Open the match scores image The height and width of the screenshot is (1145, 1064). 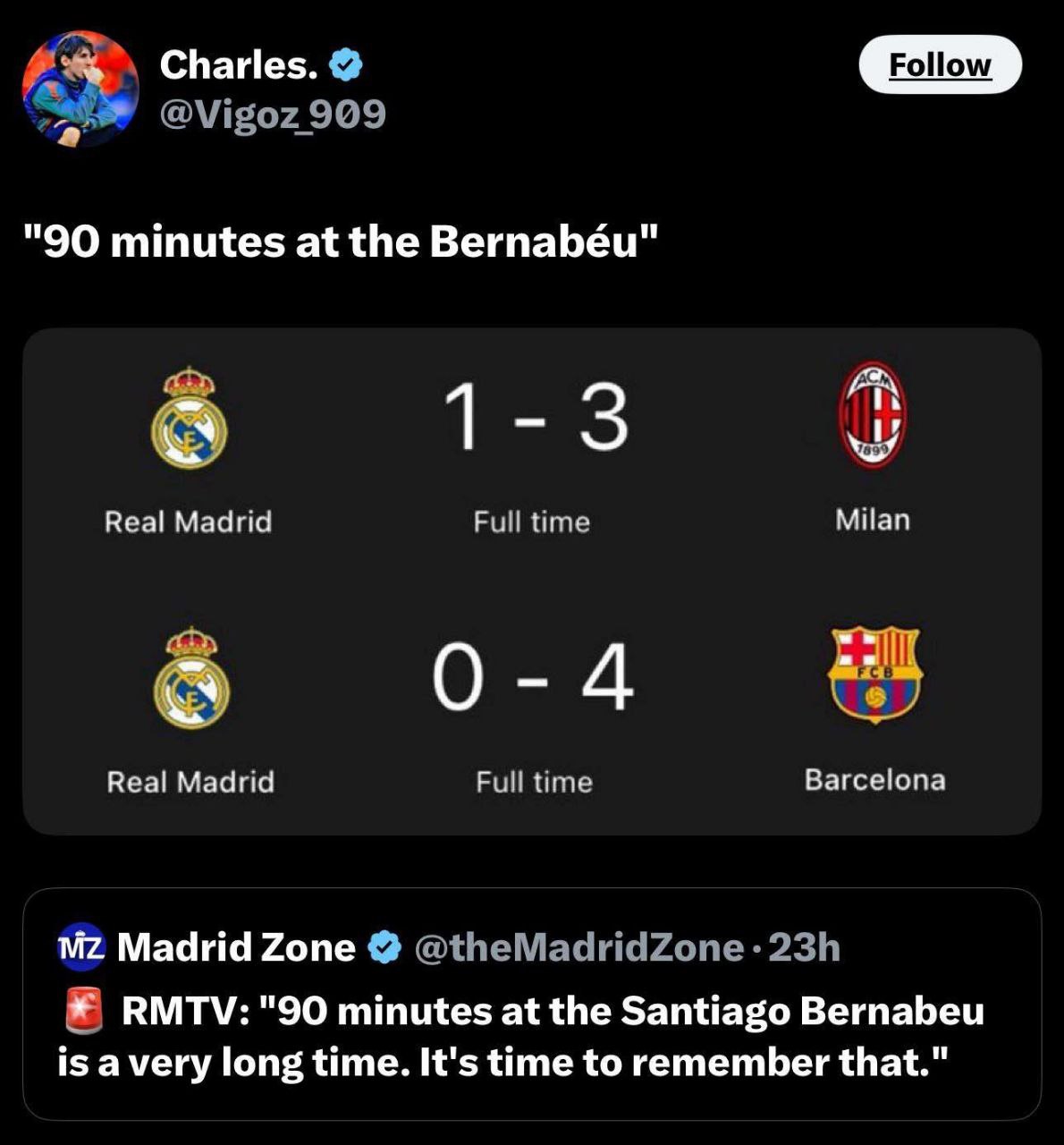click(531, 581)
